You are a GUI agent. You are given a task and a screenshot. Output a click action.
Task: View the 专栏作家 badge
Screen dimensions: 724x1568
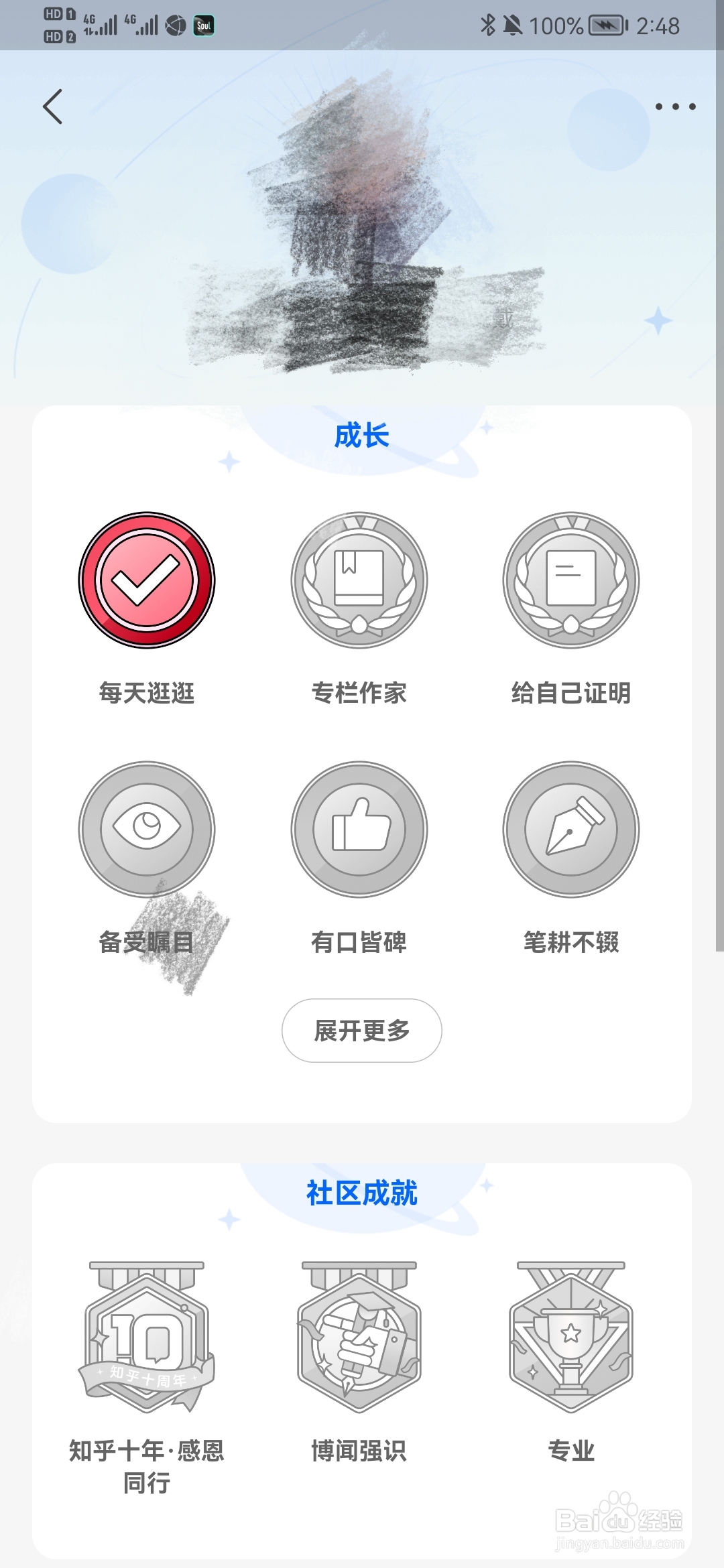pos(359,580)
